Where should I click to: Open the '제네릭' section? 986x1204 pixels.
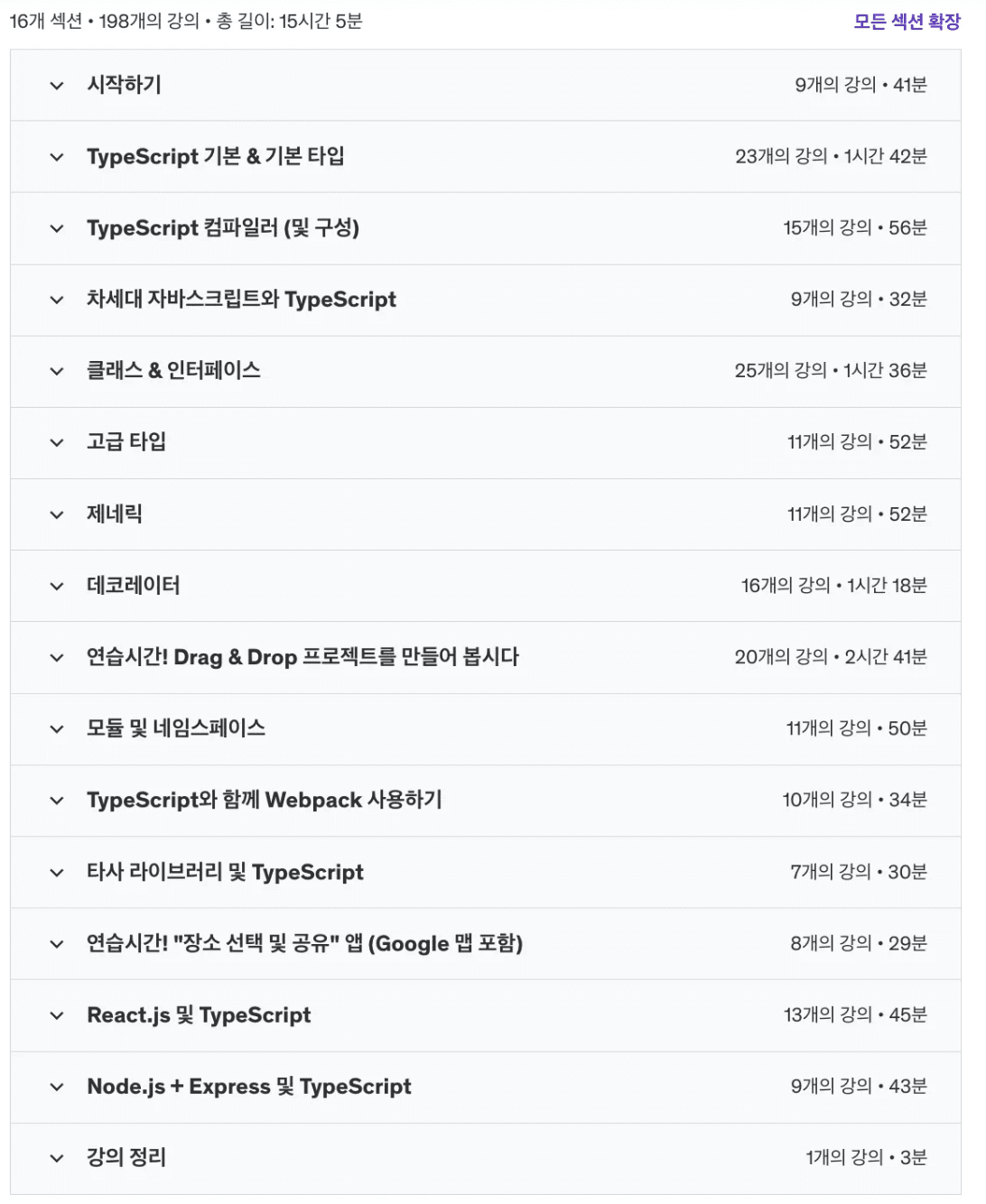pos(115,514)
